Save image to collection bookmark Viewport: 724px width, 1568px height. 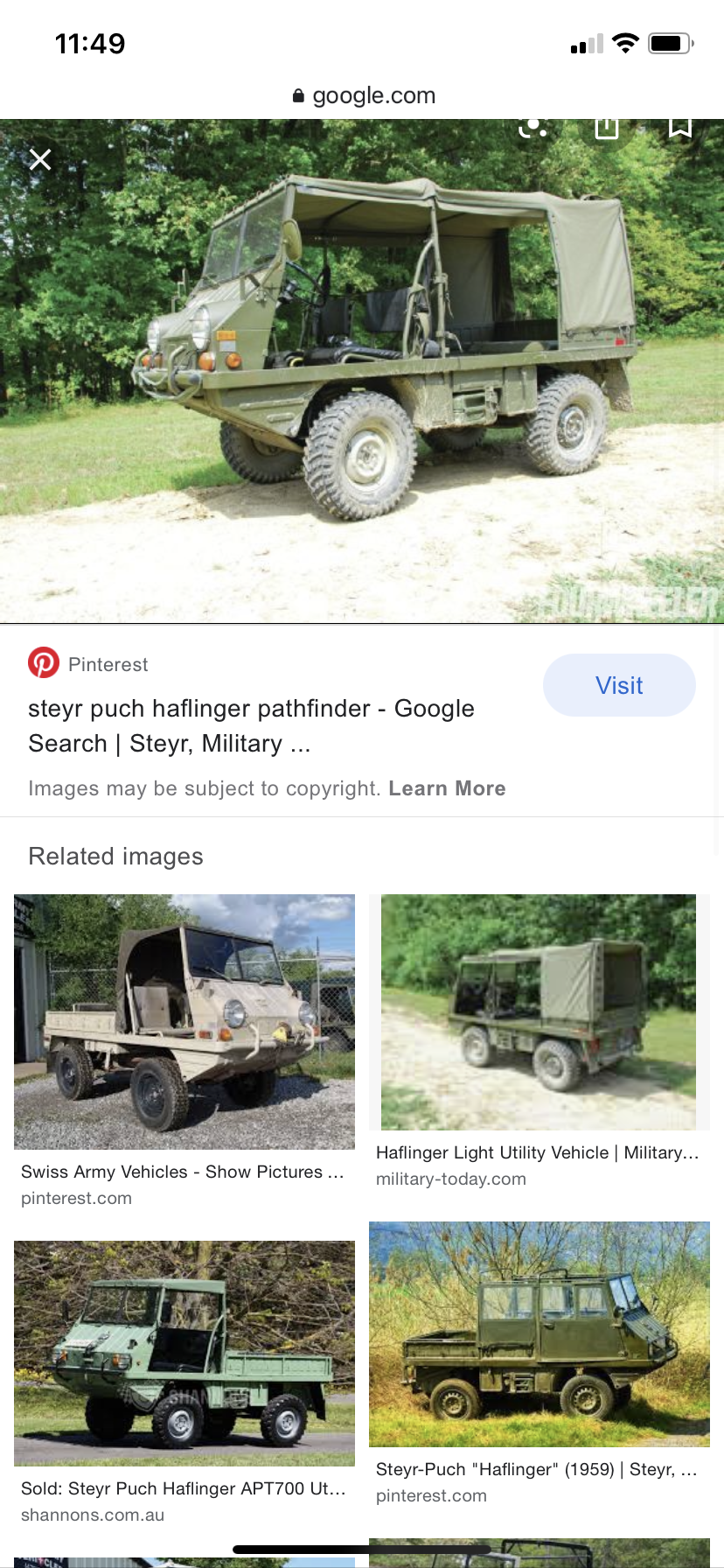click(x=680, y=128)
